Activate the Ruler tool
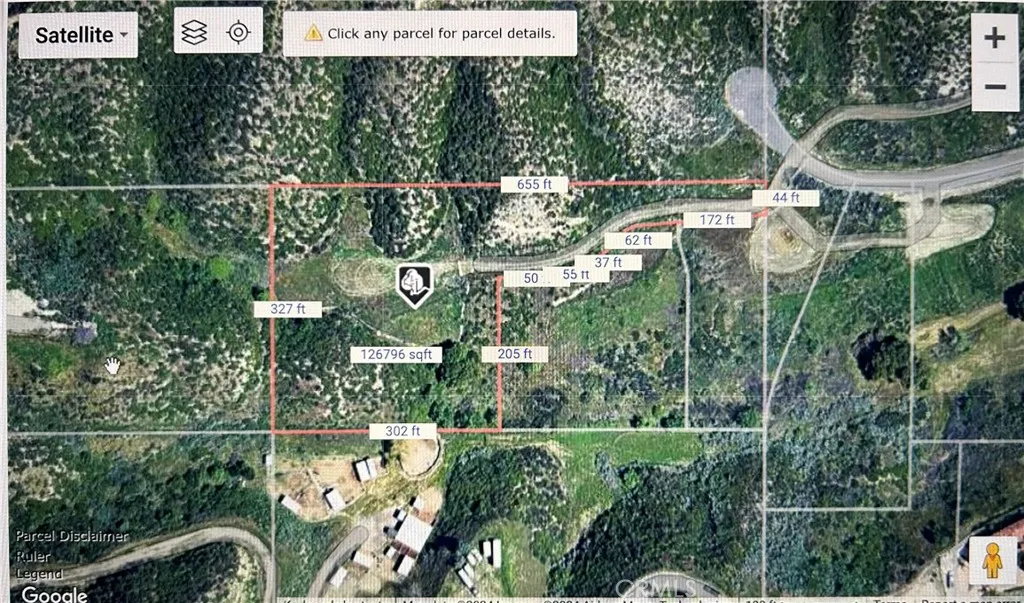Image resolution: width=1024 pixels, height=603 pixels. (x=31, y=555)
